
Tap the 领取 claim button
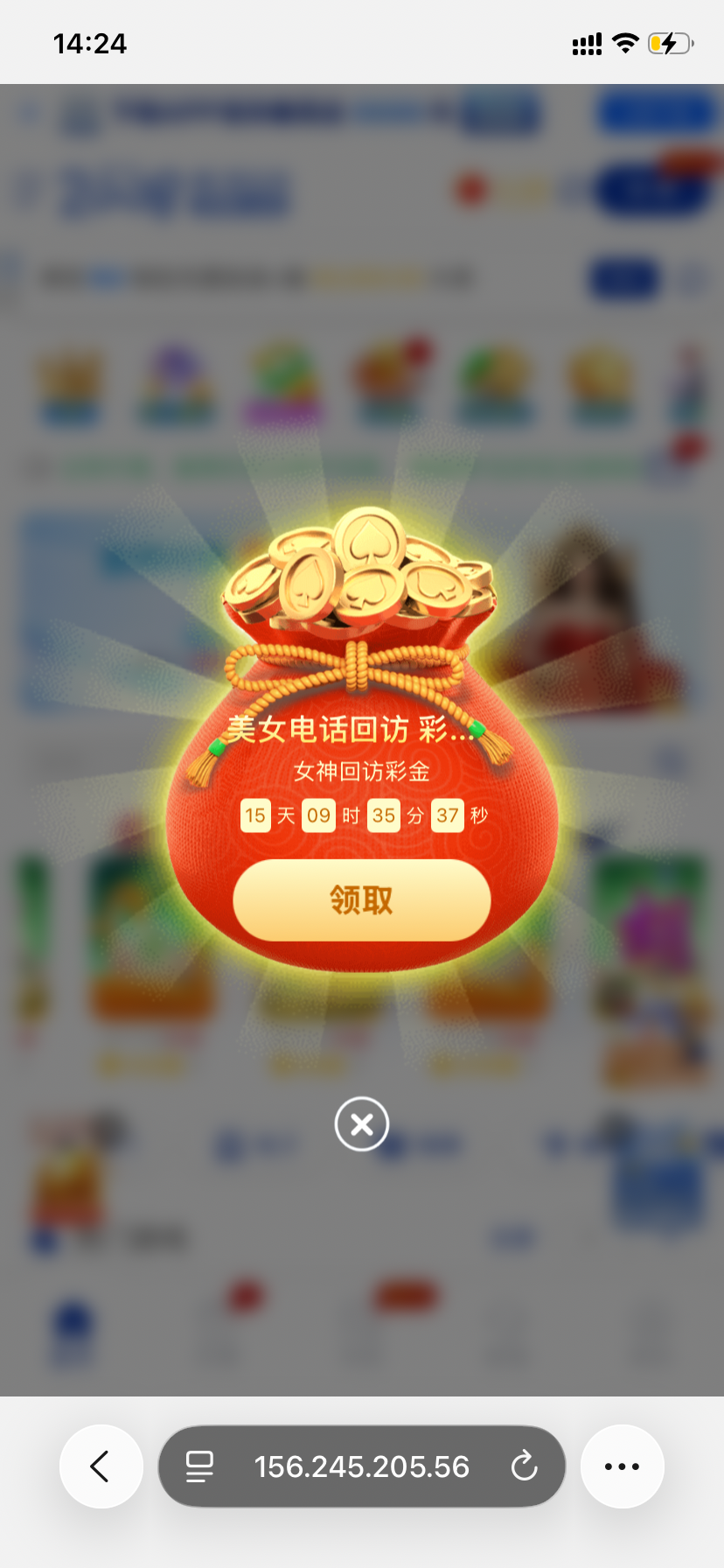point(361,899)
